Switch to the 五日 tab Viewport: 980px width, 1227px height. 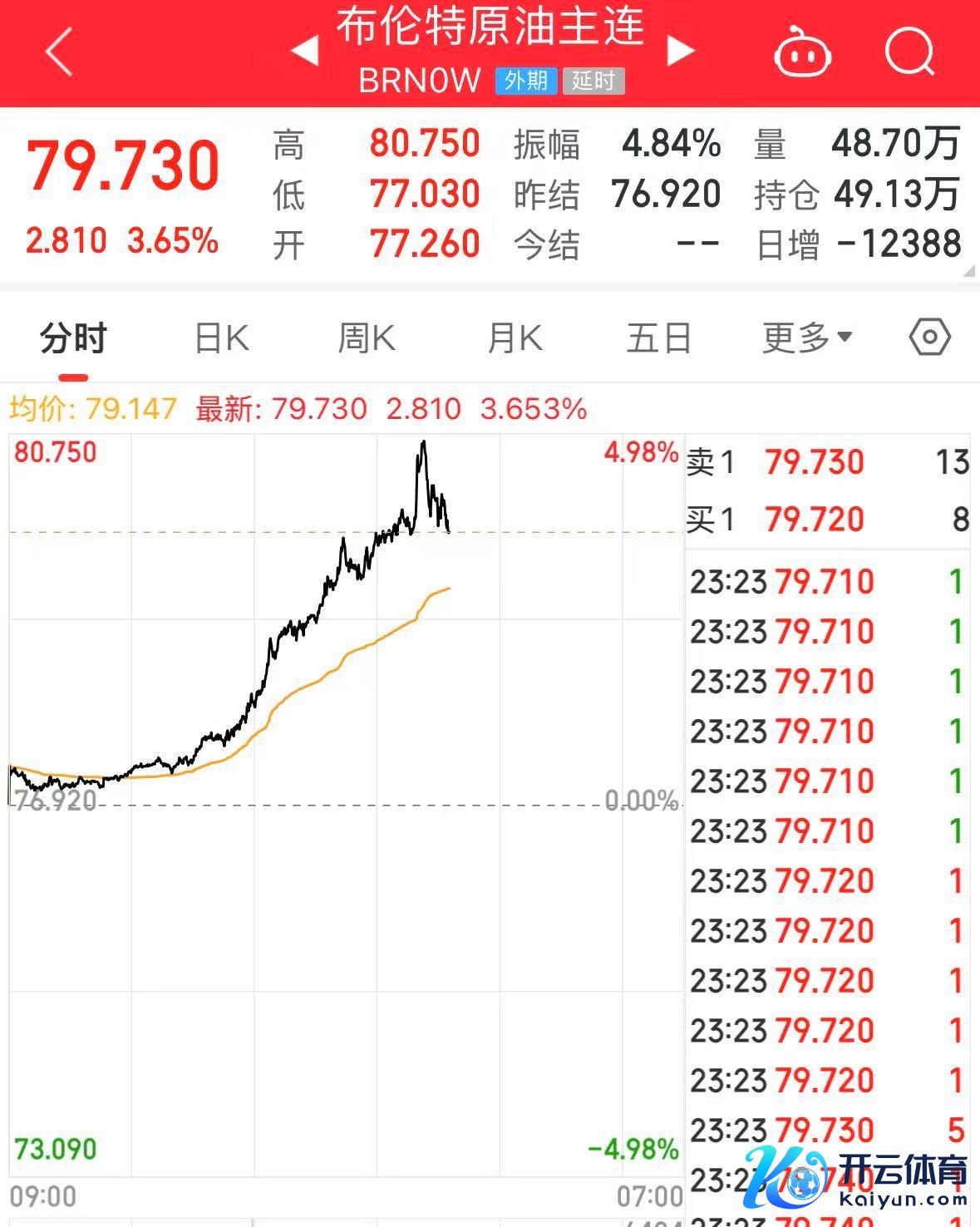point(659,339)
